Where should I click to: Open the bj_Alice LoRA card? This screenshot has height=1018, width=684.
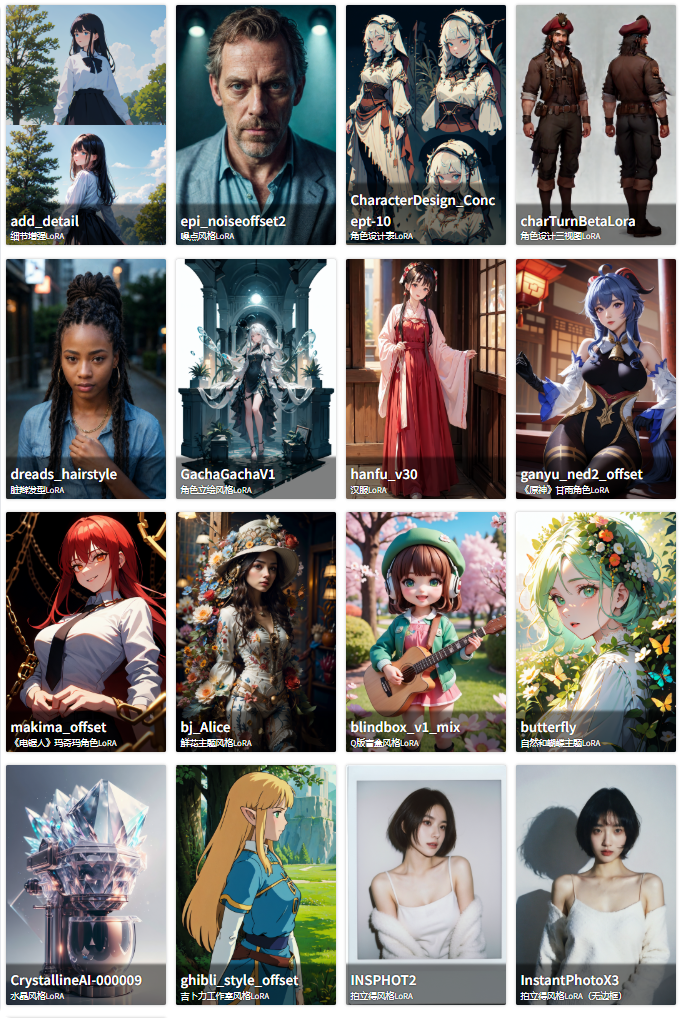(x=256, y=632)
